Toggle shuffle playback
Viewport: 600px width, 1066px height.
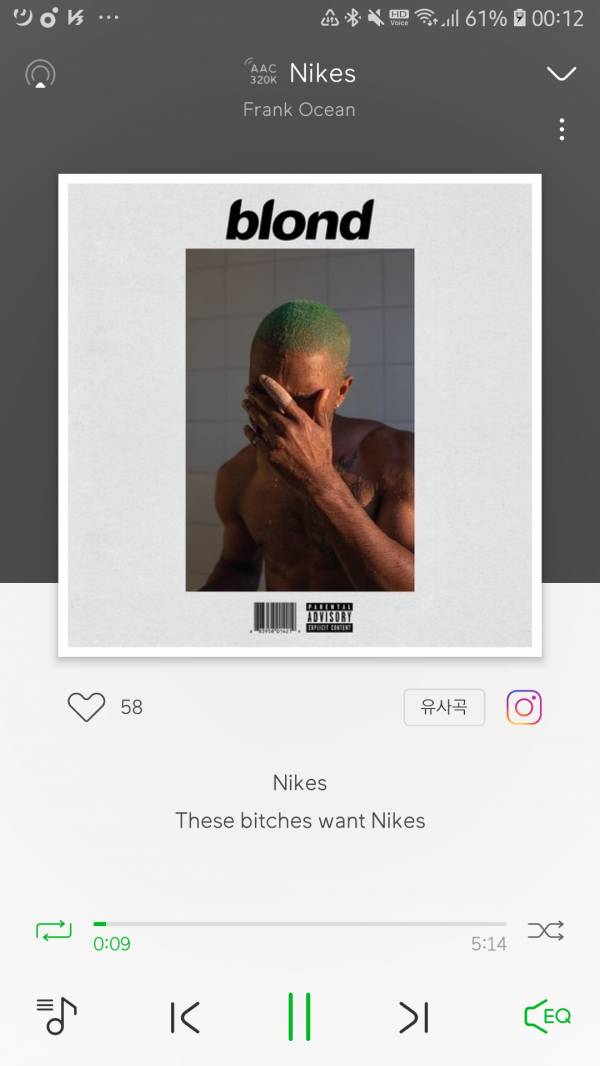click(x=545, y=930)
